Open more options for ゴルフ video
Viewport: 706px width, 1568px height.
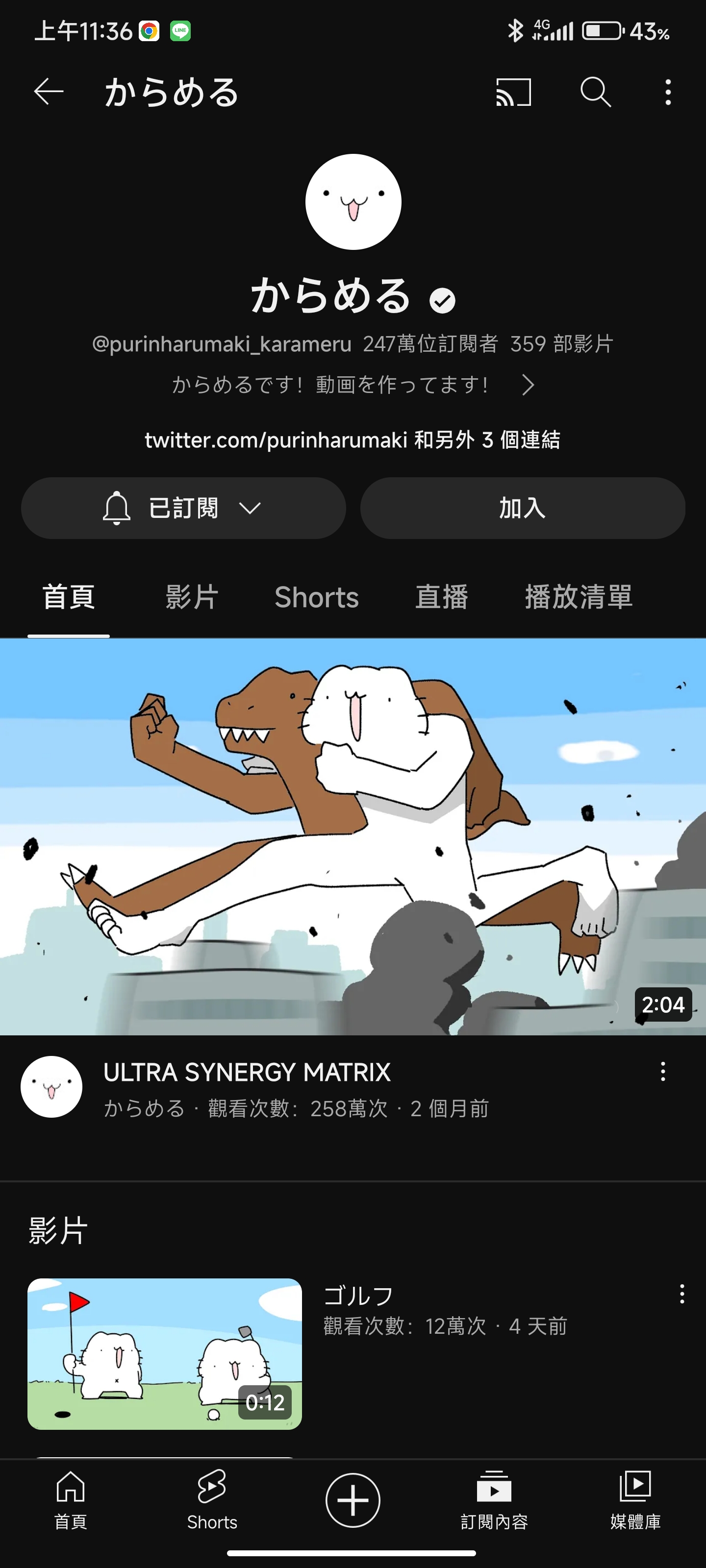[x=681, y=1294]
